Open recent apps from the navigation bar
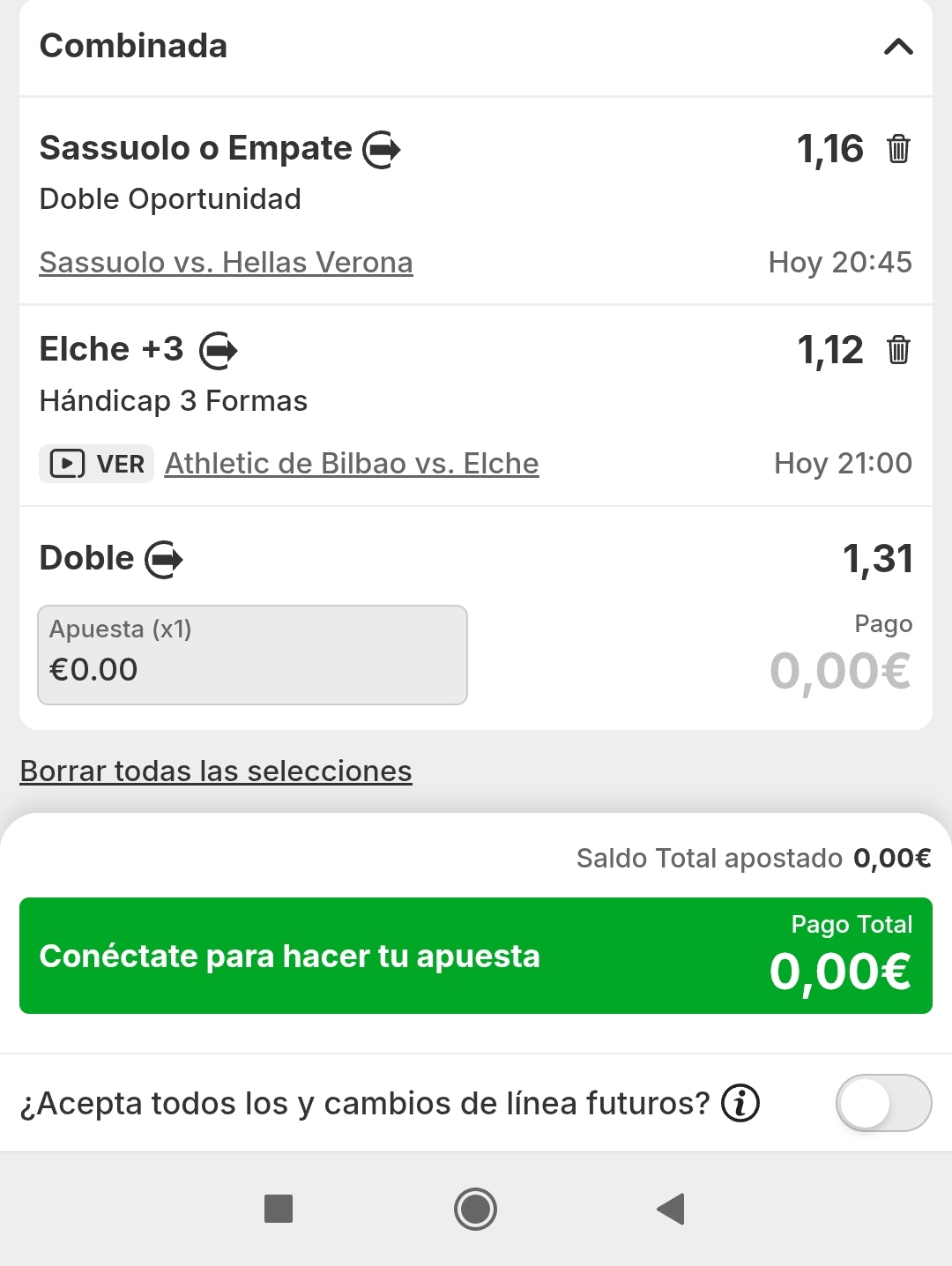 (x=279, y=1209)
